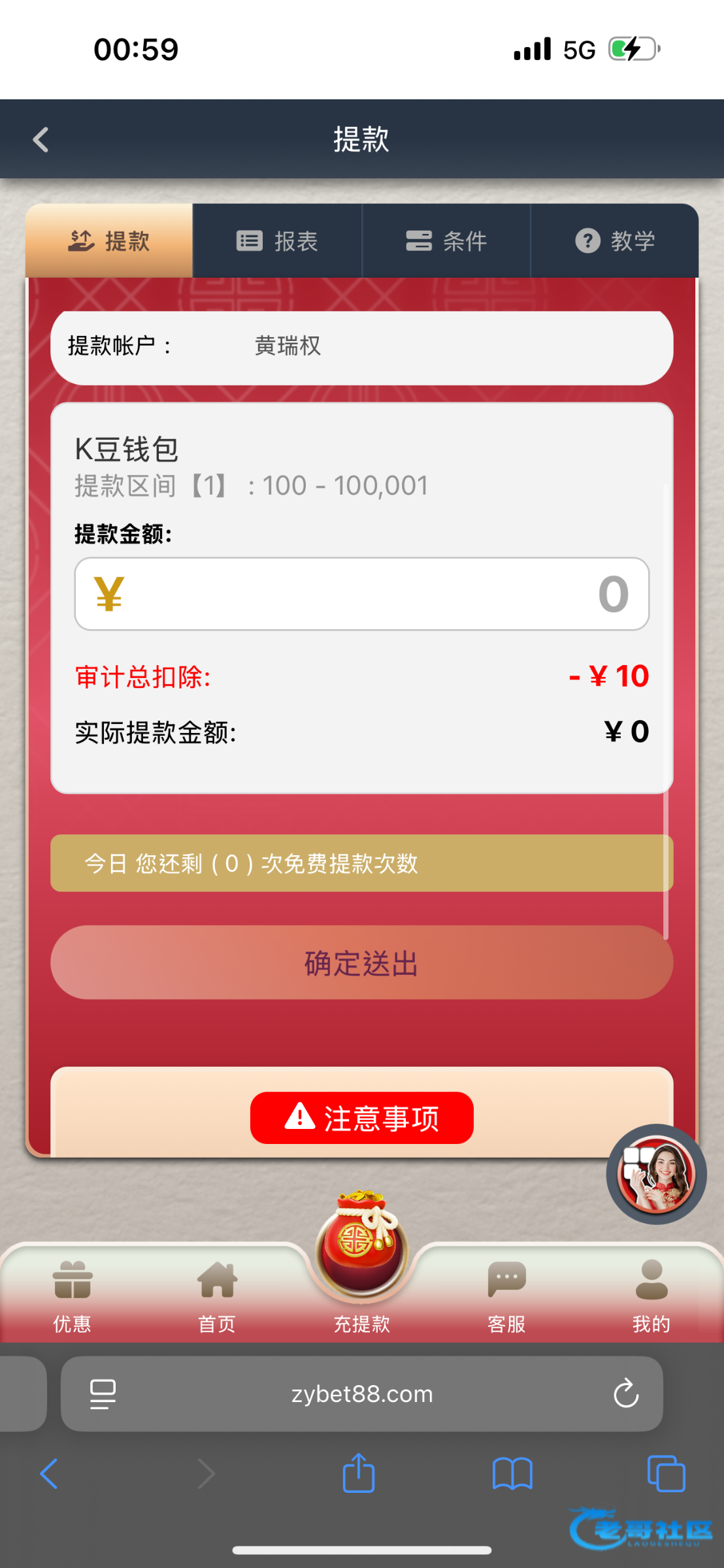Open the 条件 tab
This screenshot has width=724, height=1568.
[x=446, y=241]
